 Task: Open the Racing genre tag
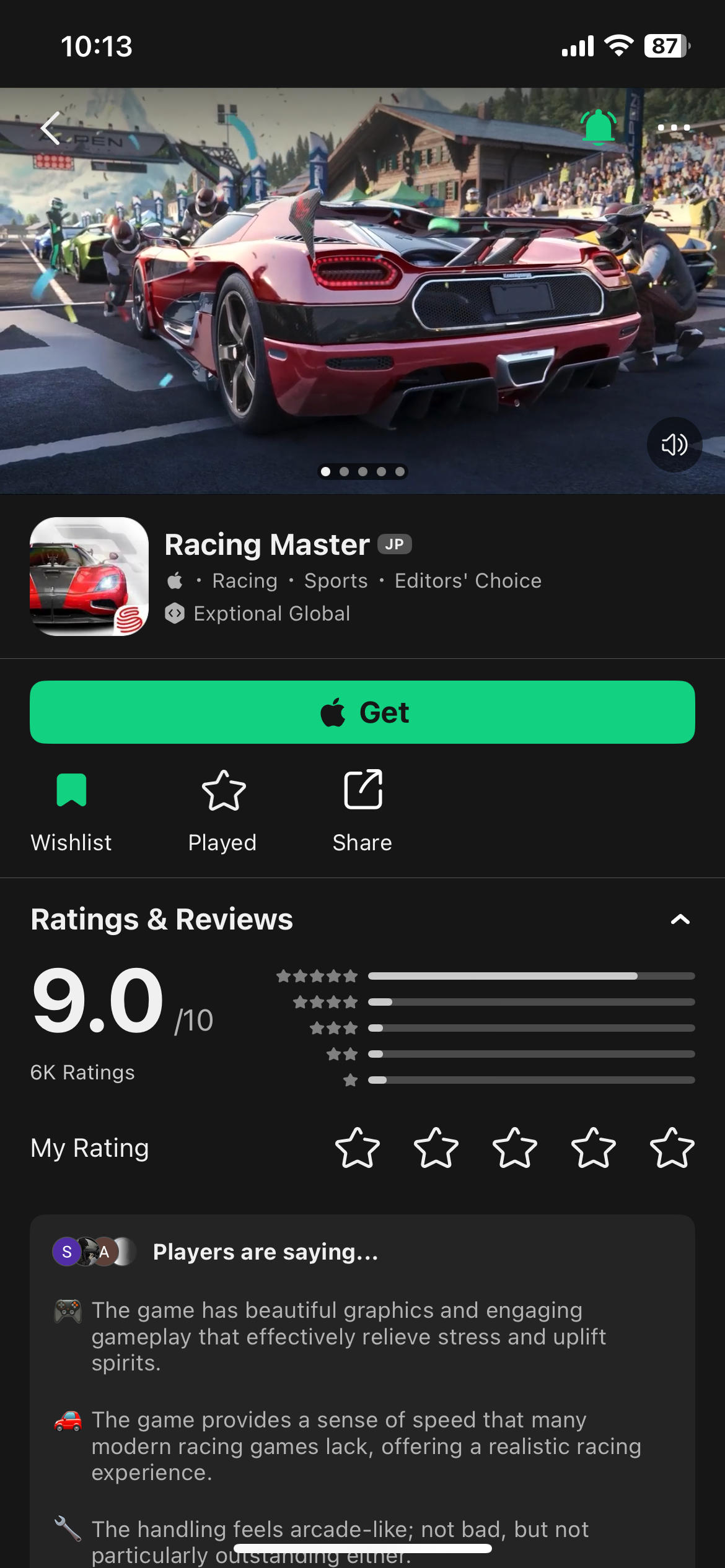[245, 581]
